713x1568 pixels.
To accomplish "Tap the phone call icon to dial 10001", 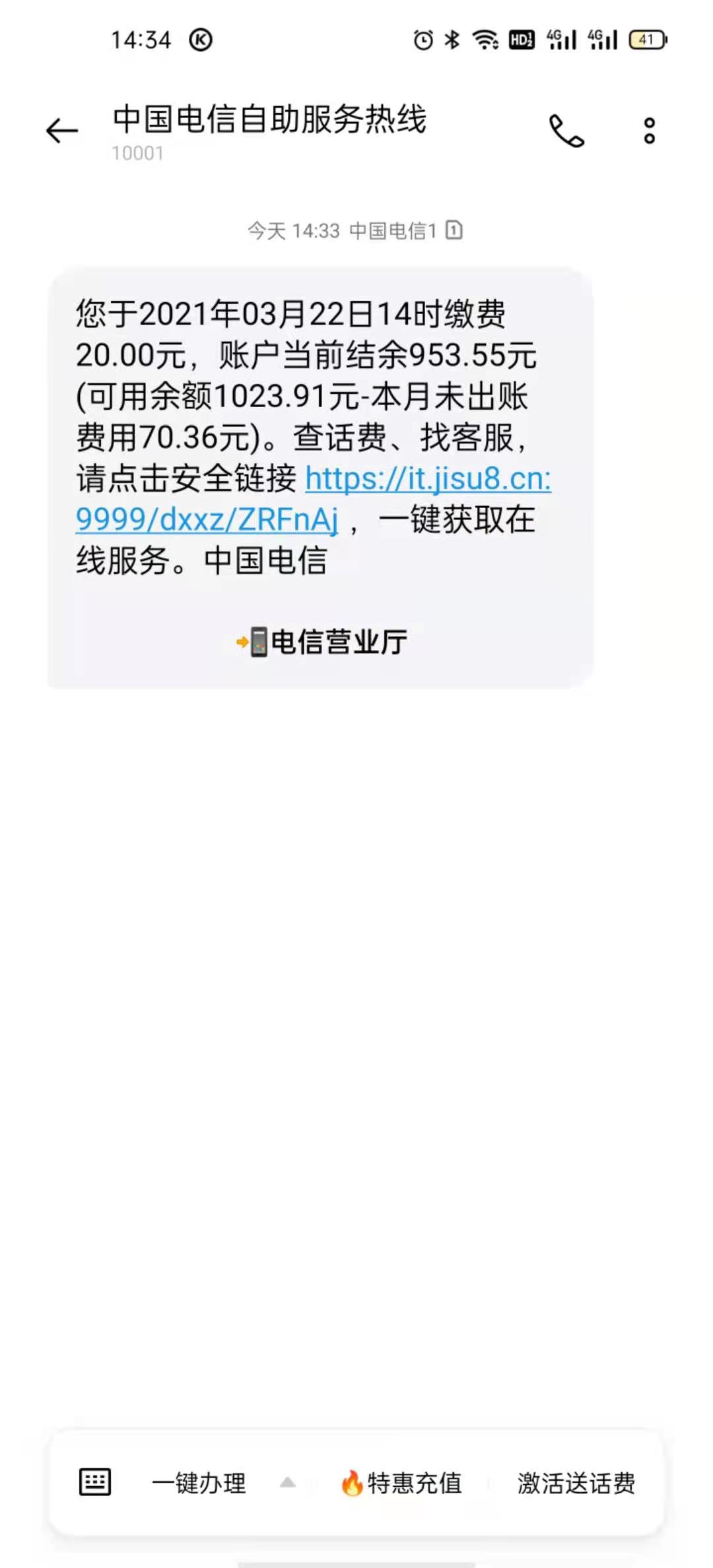I will click(x=569, y=131).
